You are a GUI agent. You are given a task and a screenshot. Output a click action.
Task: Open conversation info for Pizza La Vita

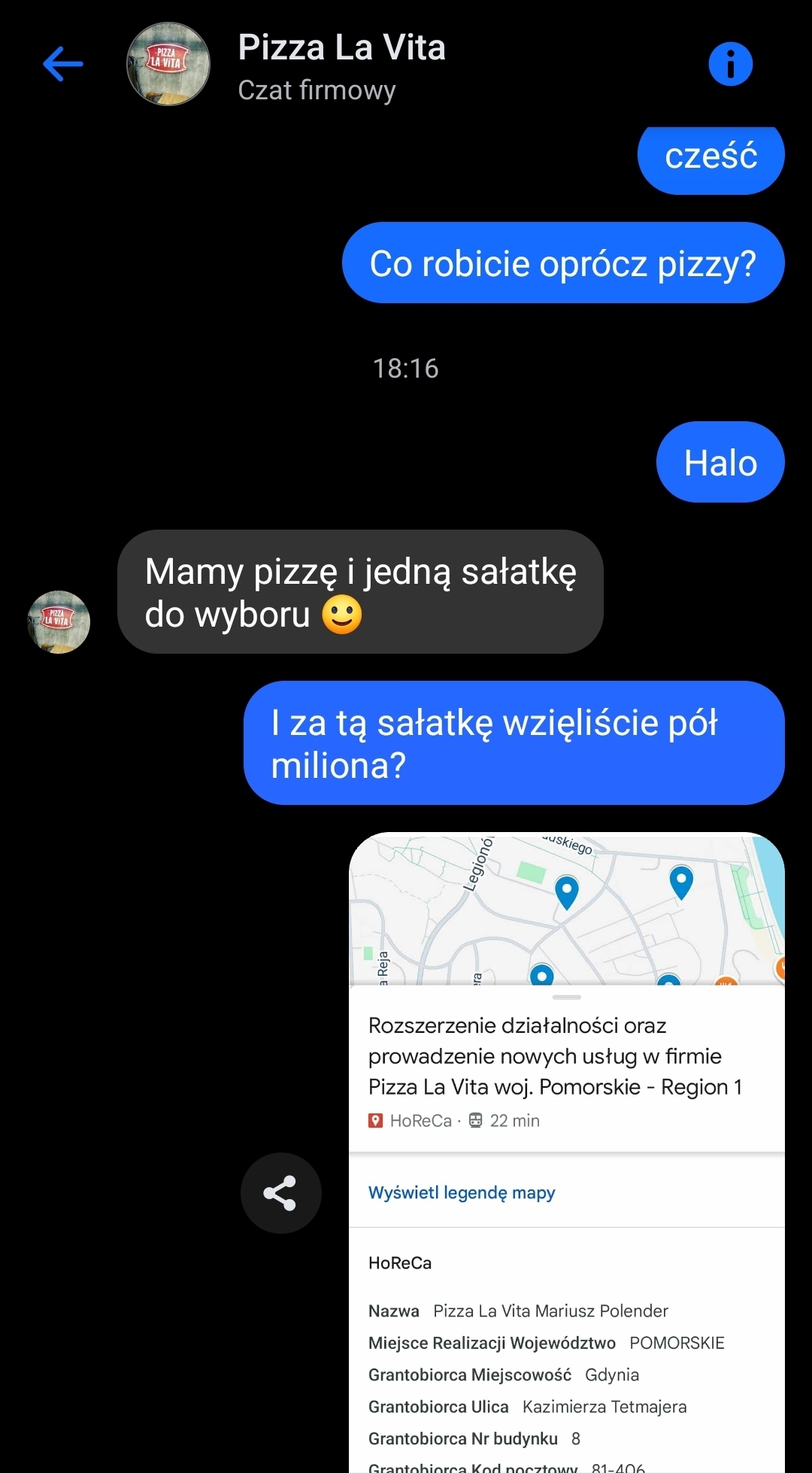pos(730,64)
